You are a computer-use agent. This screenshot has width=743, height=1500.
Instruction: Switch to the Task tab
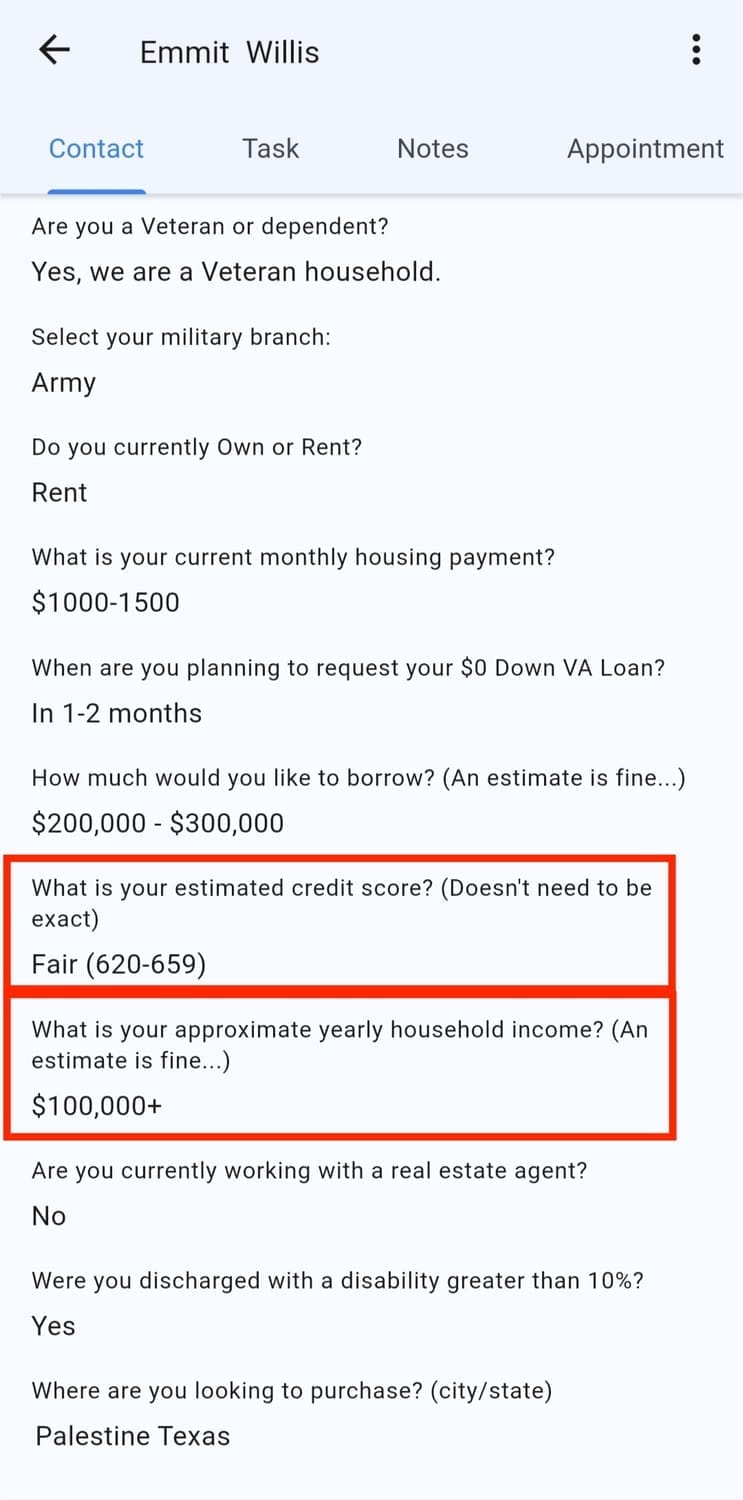coord(270,149)
